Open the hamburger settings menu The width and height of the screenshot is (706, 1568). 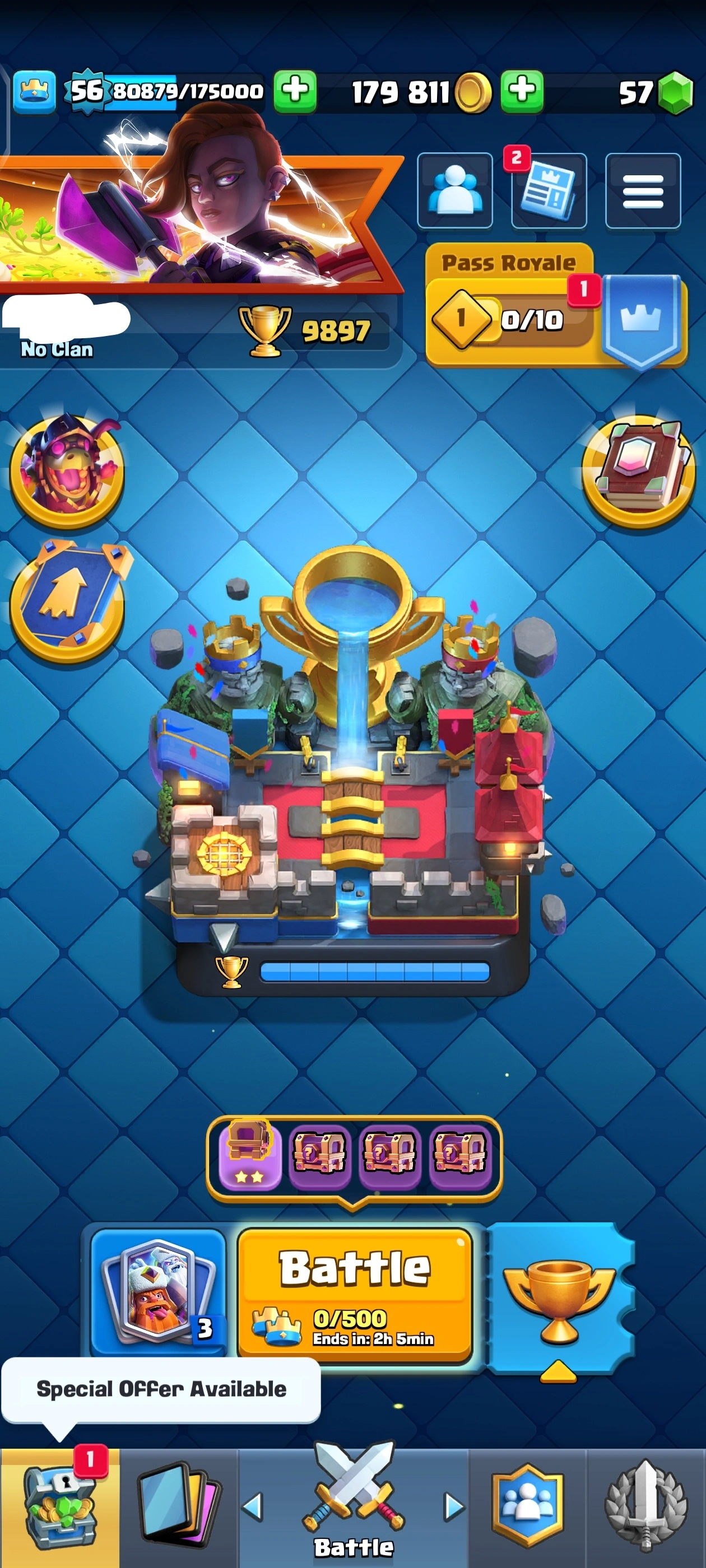(x=643, y=191)
